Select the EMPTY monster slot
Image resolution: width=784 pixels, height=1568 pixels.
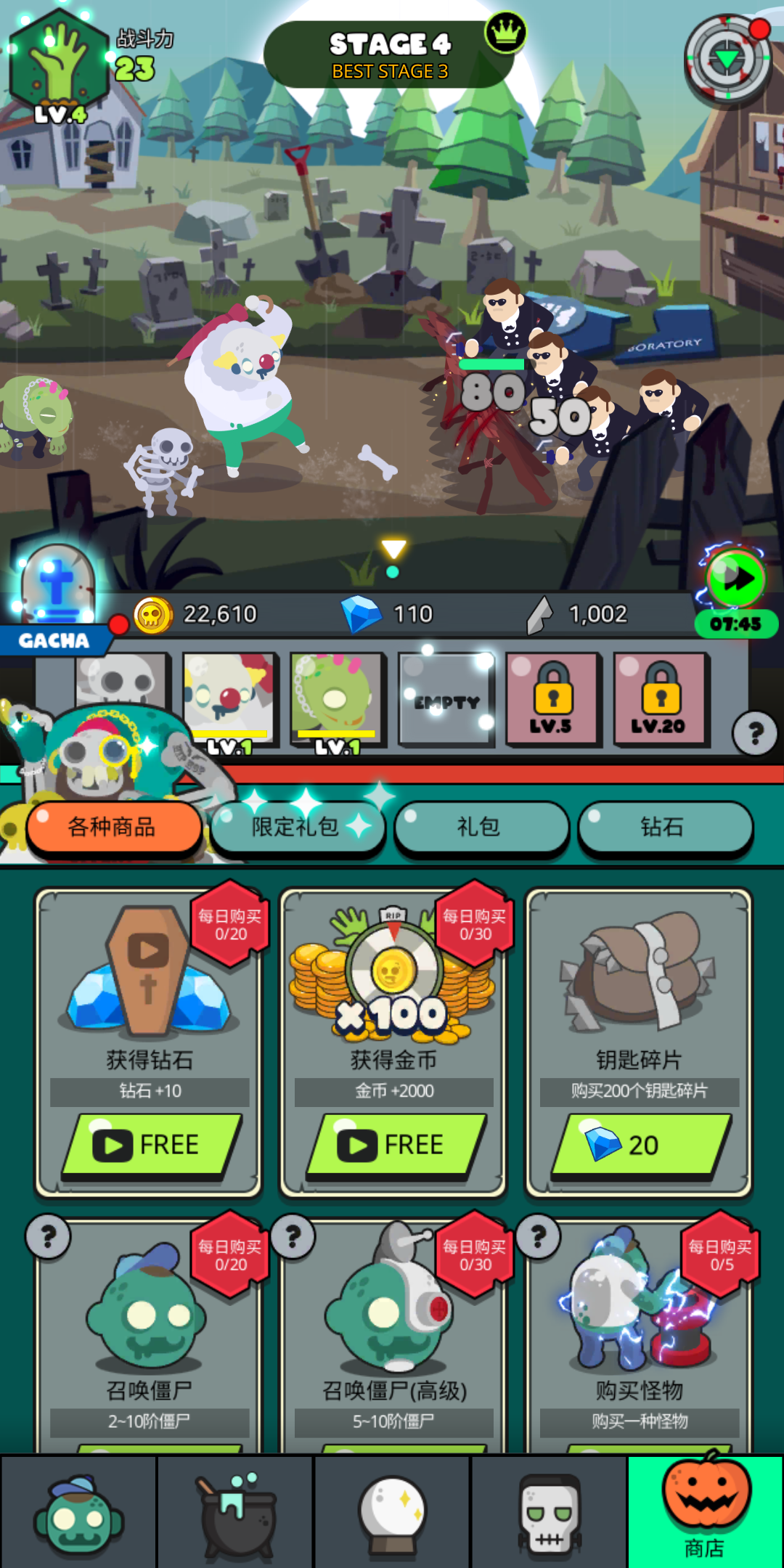click(446, 701)
